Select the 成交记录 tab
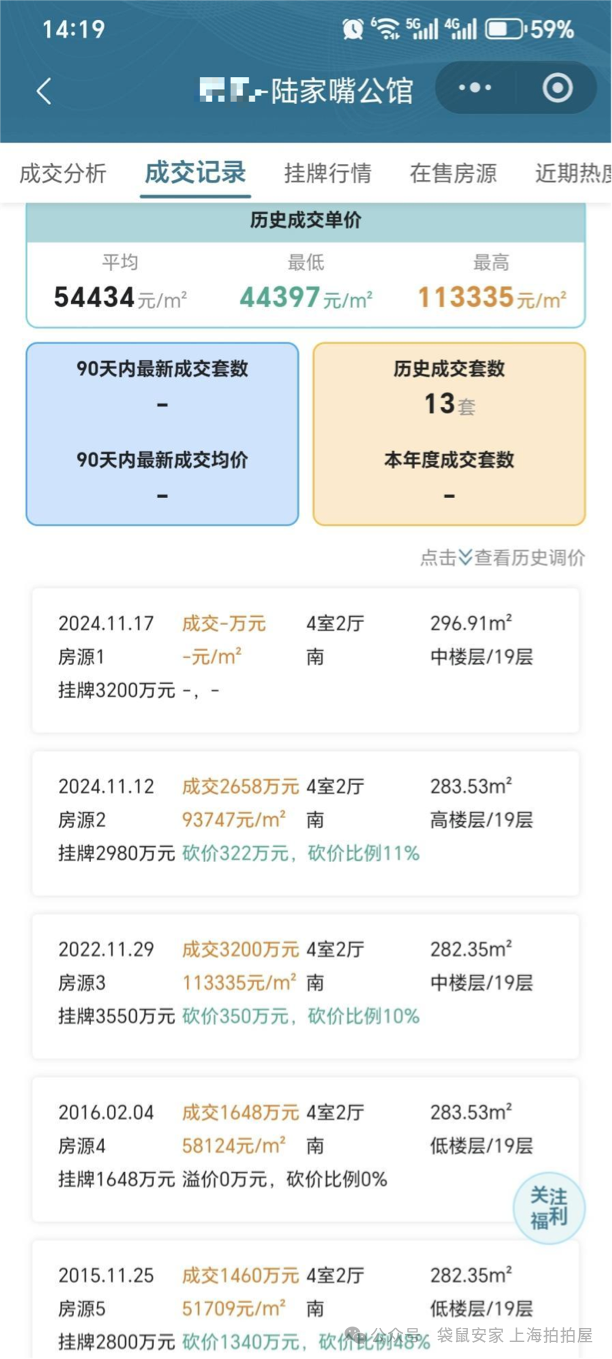Image resolution: width=612 pixels, height=1359 pixels. 195,172
